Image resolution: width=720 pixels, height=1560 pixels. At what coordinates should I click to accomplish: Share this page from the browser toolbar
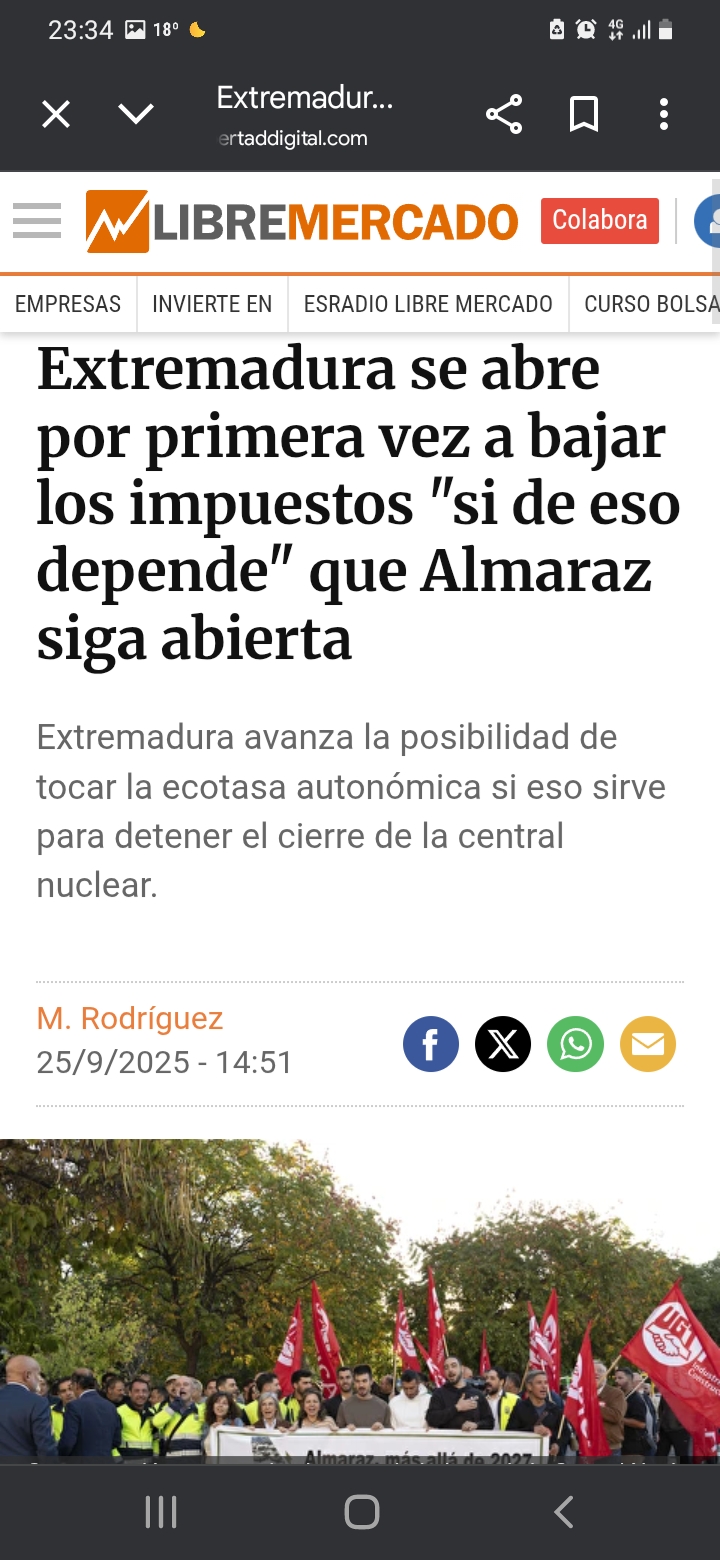504,115
